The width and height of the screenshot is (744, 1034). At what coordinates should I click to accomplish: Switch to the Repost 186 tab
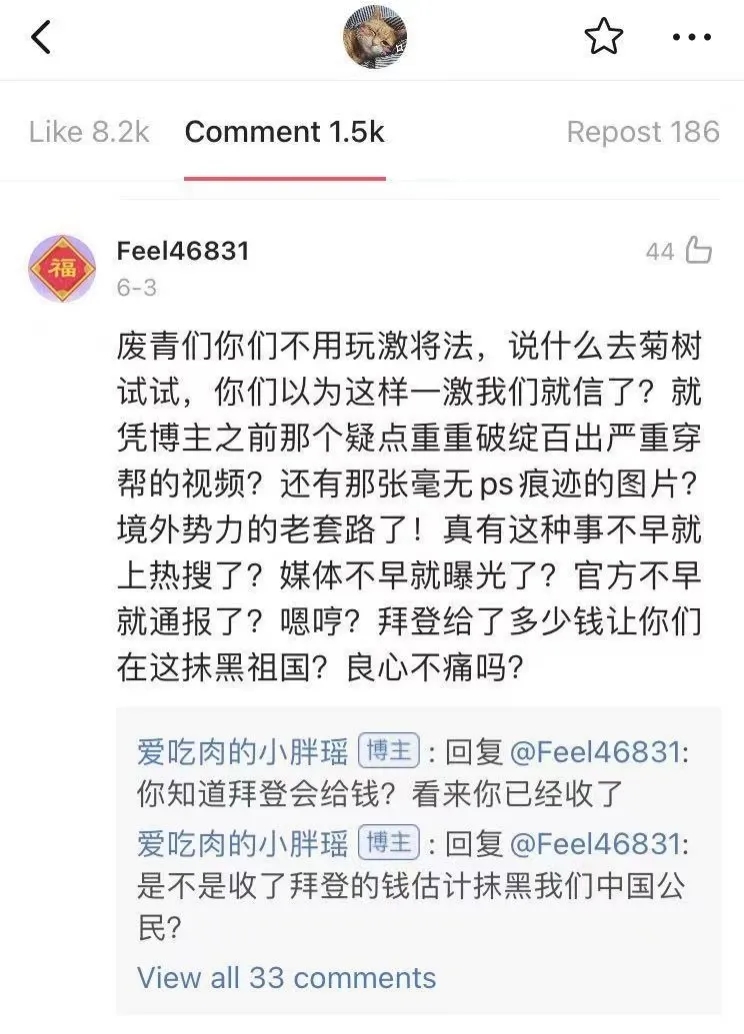coord(643,132)
